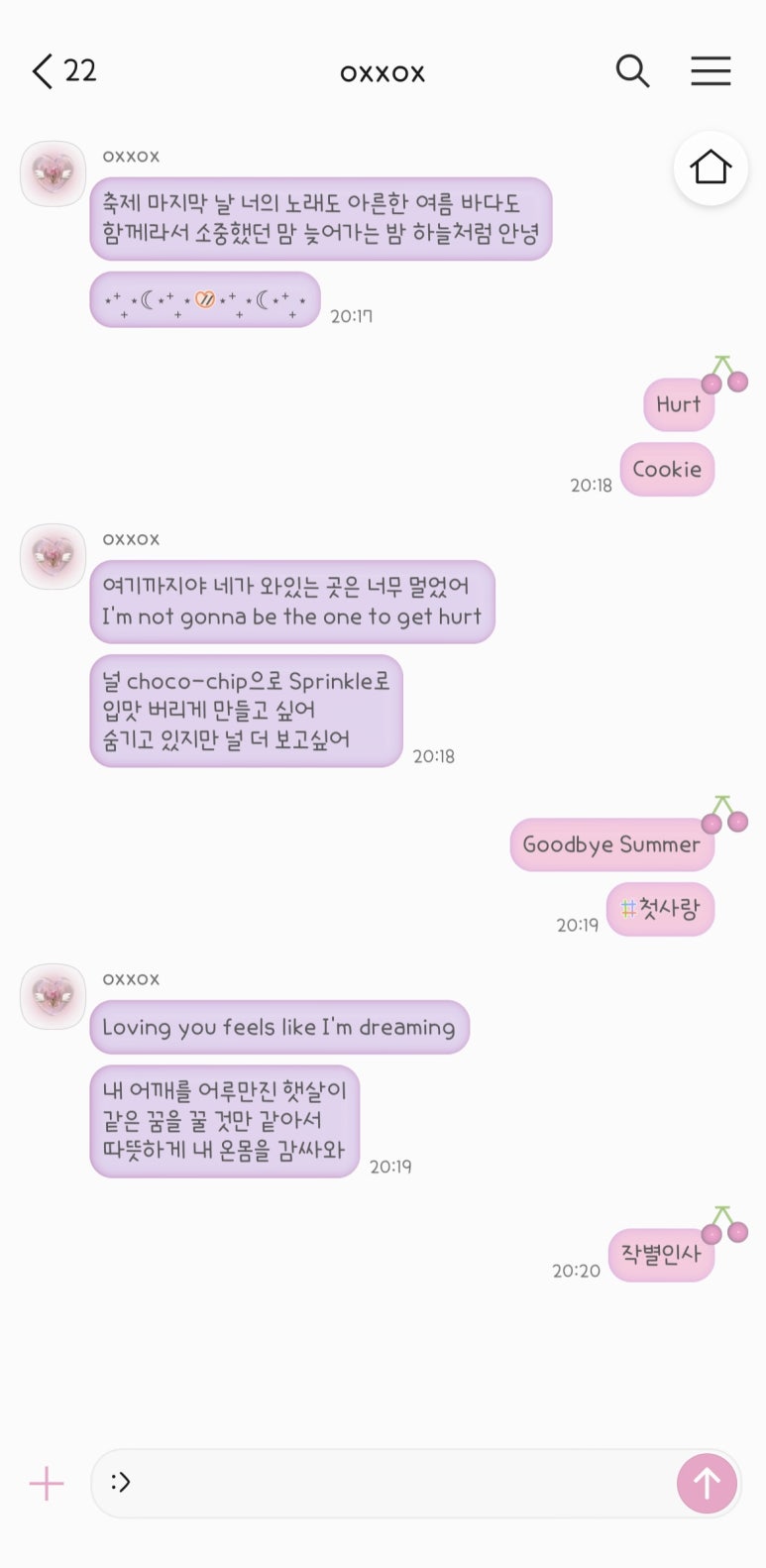This screenshot has width=766, height=1568.
Task: Open the plus attachment options
Action: click(x=47, y=1484)
